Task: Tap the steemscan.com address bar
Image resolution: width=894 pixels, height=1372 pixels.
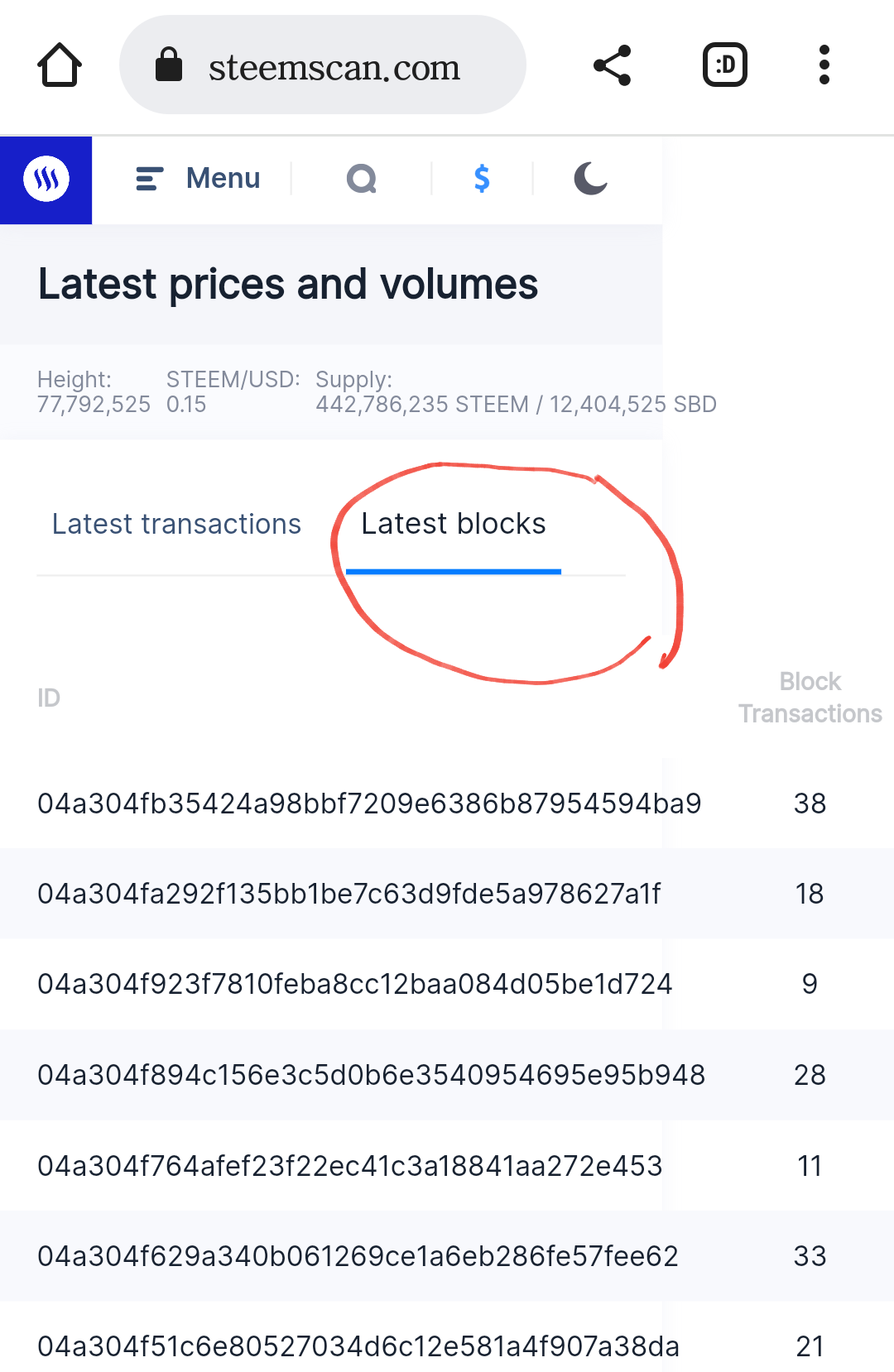Action: (323, 65)
